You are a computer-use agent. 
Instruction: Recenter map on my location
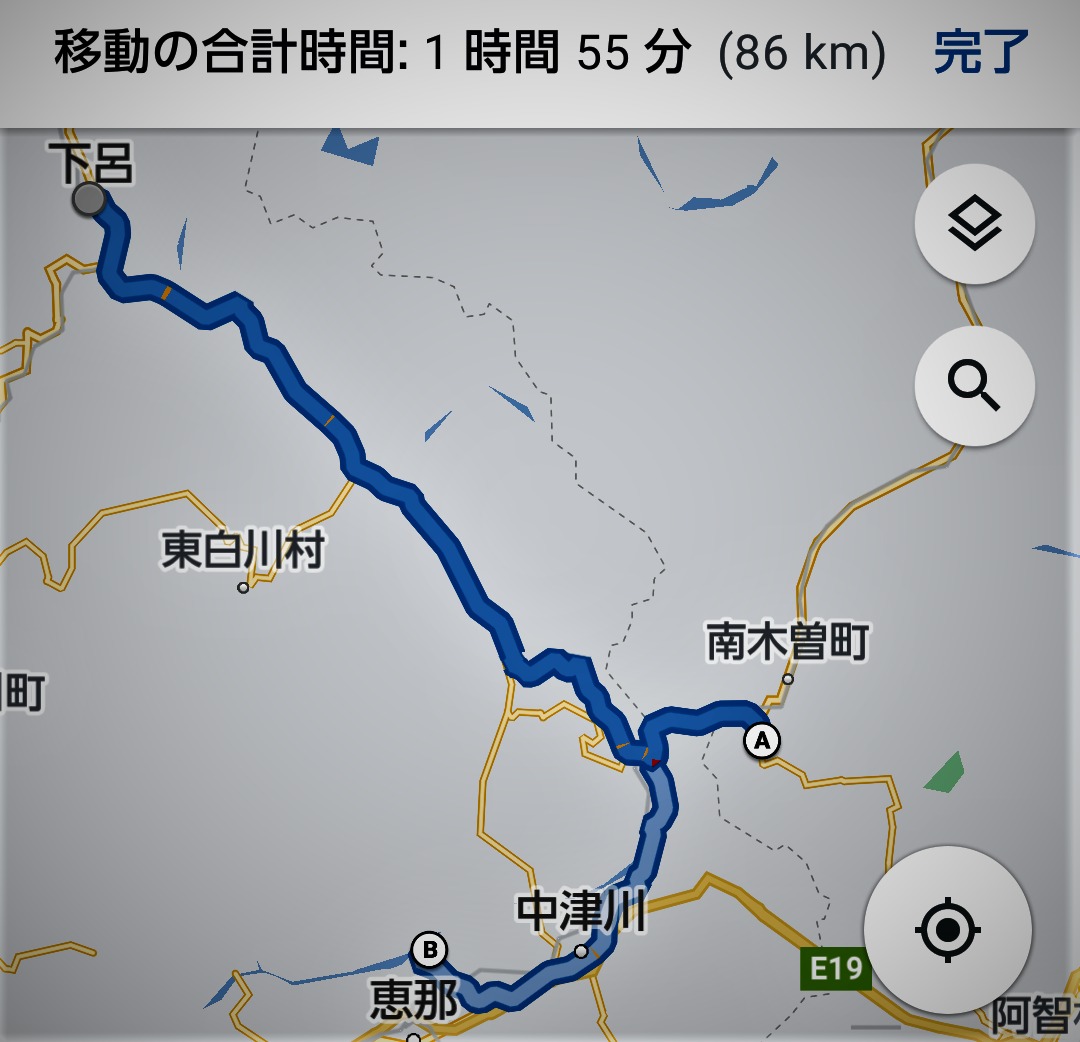pyautogui.click(x=947, y=930)
